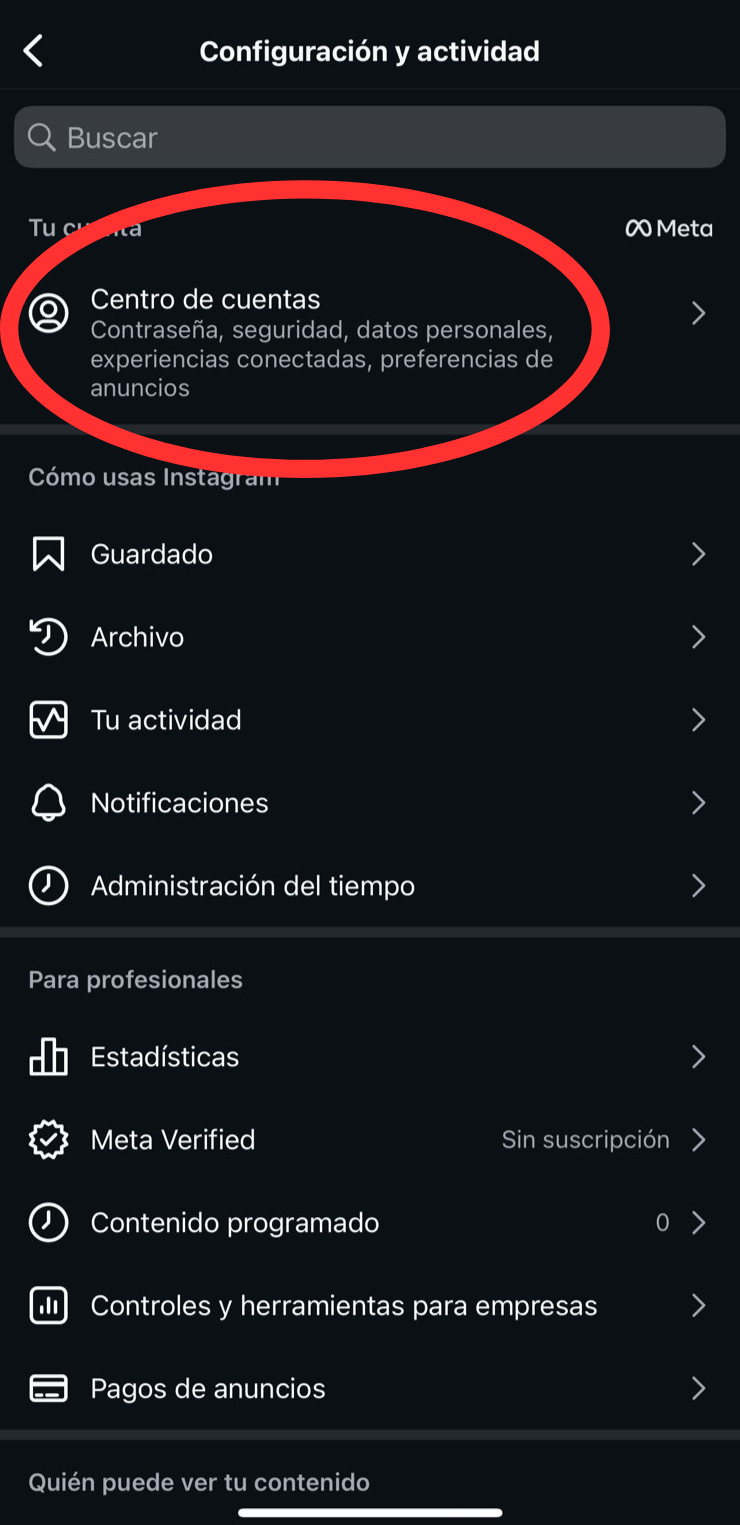The width and height of the screenshot is (740, 1525).
Task: Tap the Pagos de anuncios card icon
Action: 48,1388
